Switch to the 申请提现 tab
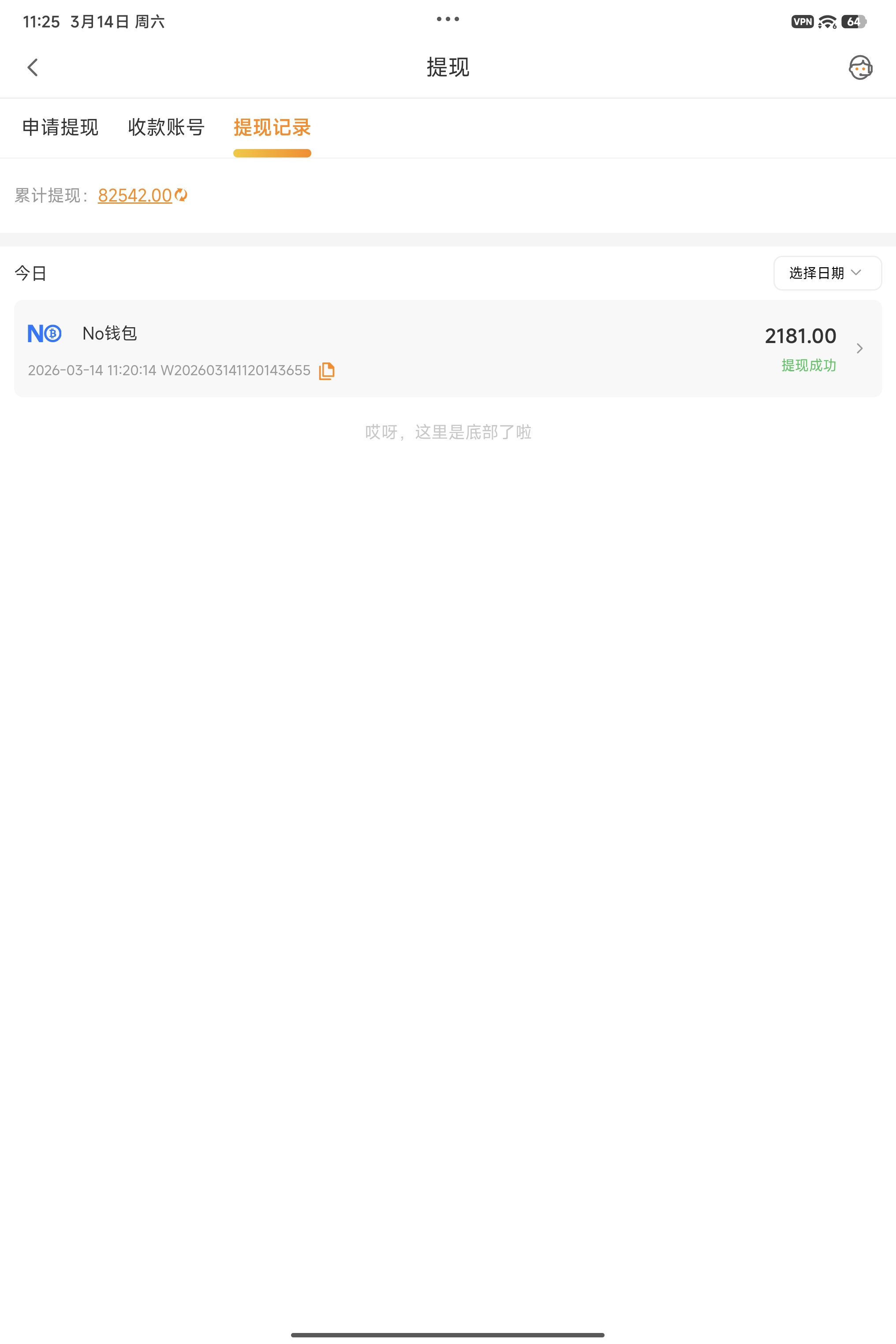The height and width of the screenshot is (1344, 896). tap(60, 127)
